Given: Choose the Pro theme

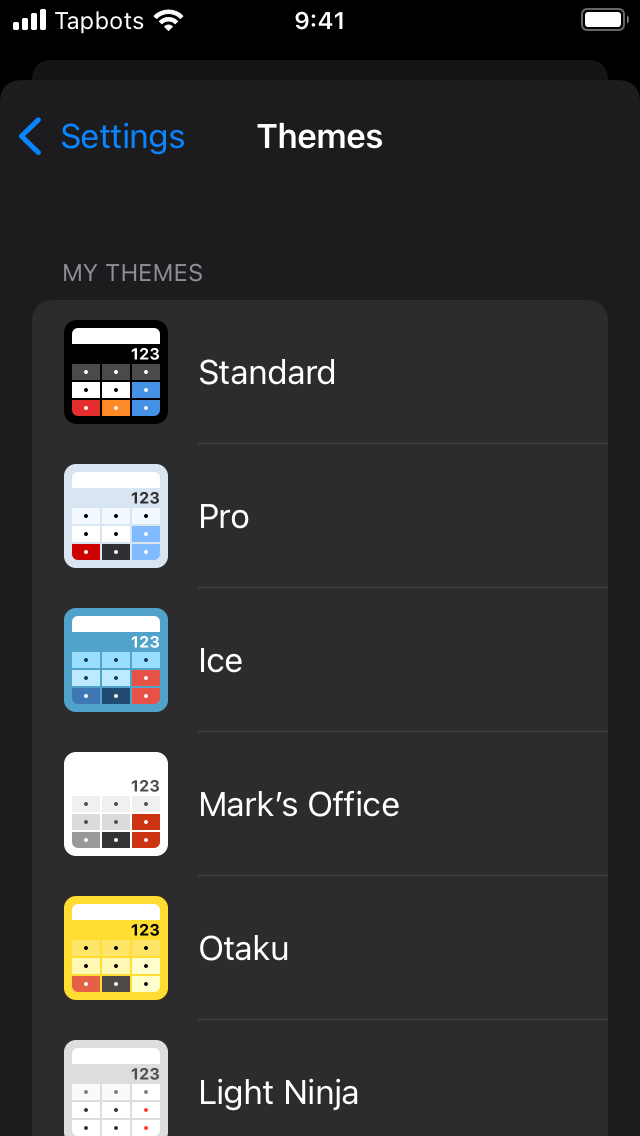Looking at the screenshot, I should coord(320,516).
